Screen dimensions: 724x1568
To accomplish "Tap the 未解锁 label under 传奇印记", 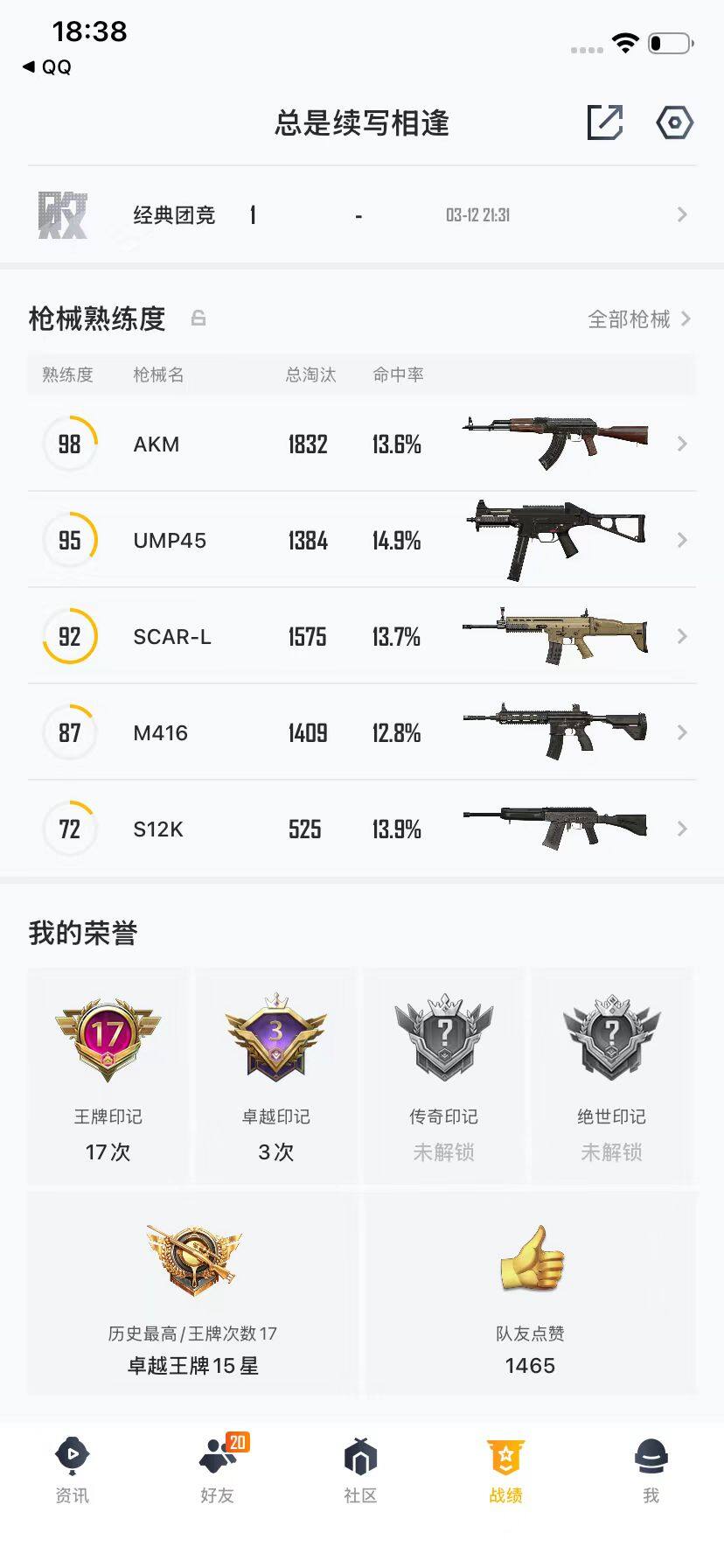I will click(x=444, y=1152).
